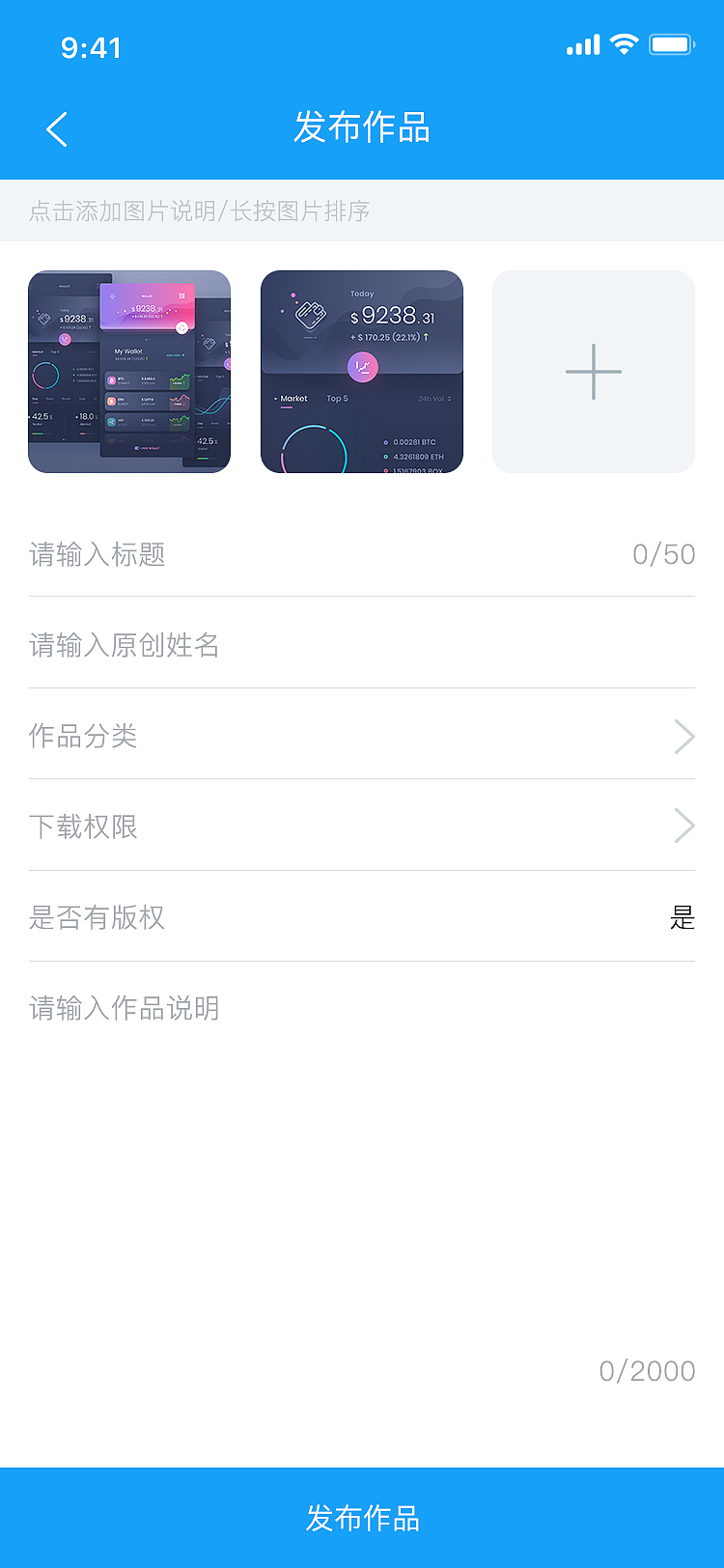Tap the 0/50 title character counter
724x1568 pixels.
pos(663,553)
